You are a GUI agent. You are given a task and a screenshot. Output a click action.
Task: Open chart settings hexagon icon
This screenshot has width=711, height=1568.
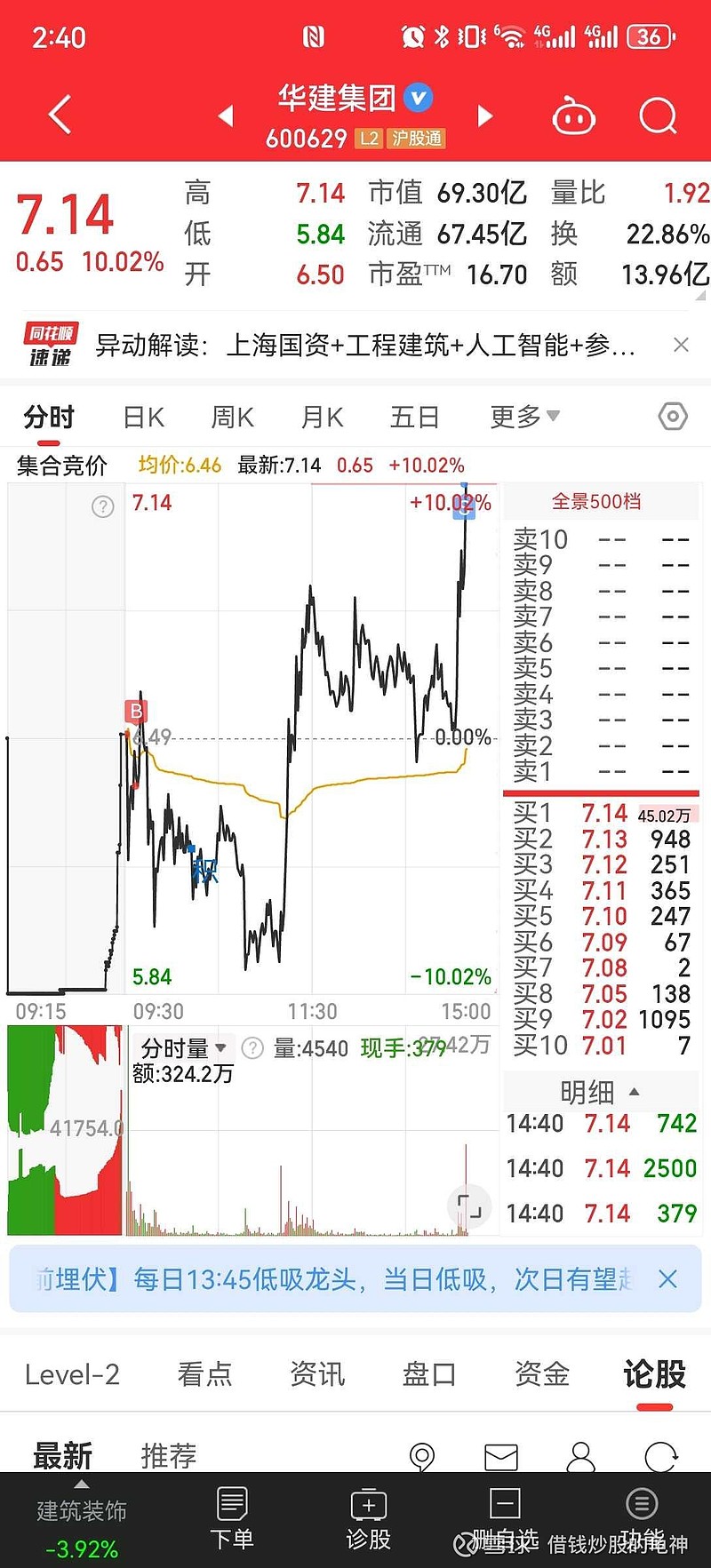[673, 416]
